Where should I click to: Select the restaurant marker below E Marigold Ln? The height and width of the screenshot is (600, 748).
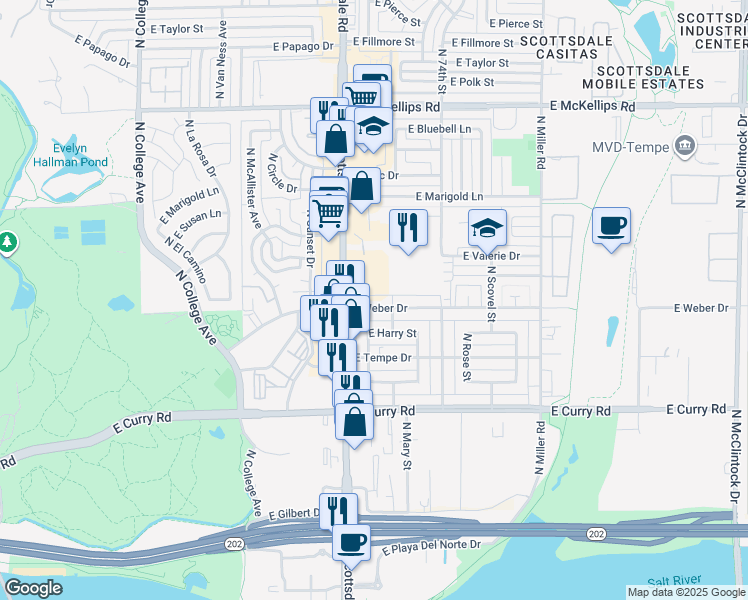click(x=407, y=227)
